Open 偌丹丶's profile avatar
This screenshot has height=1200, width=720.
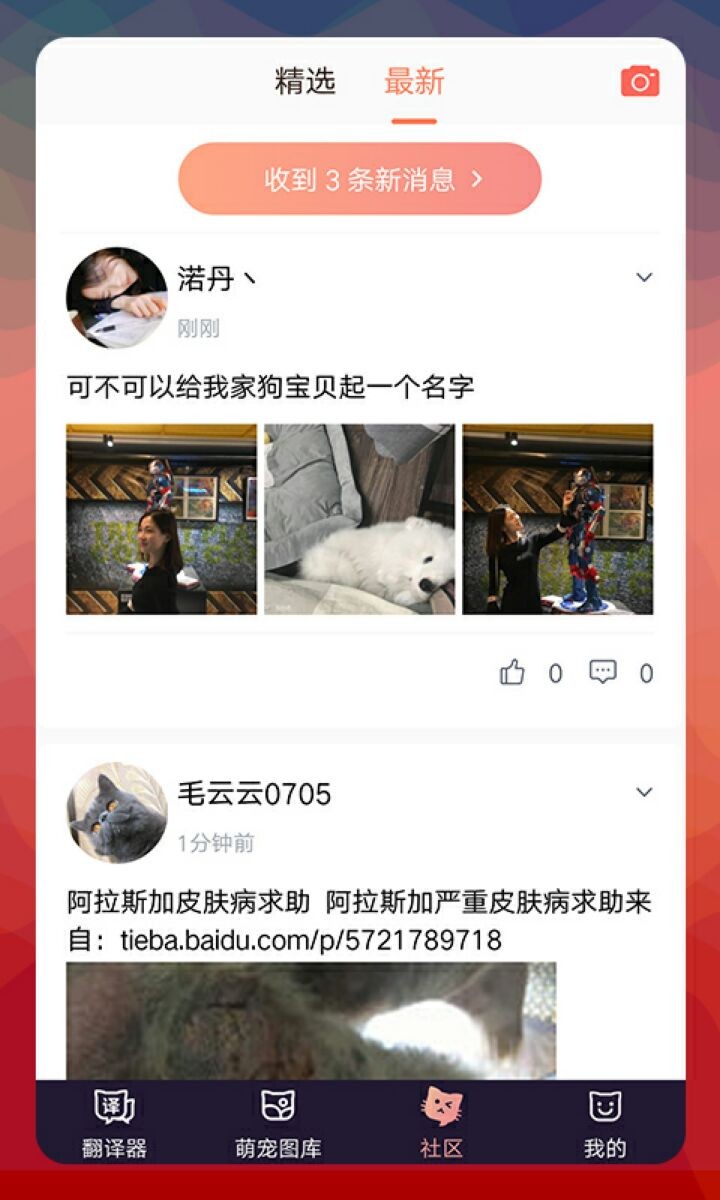pyautogui.click(x=116, y=297)
